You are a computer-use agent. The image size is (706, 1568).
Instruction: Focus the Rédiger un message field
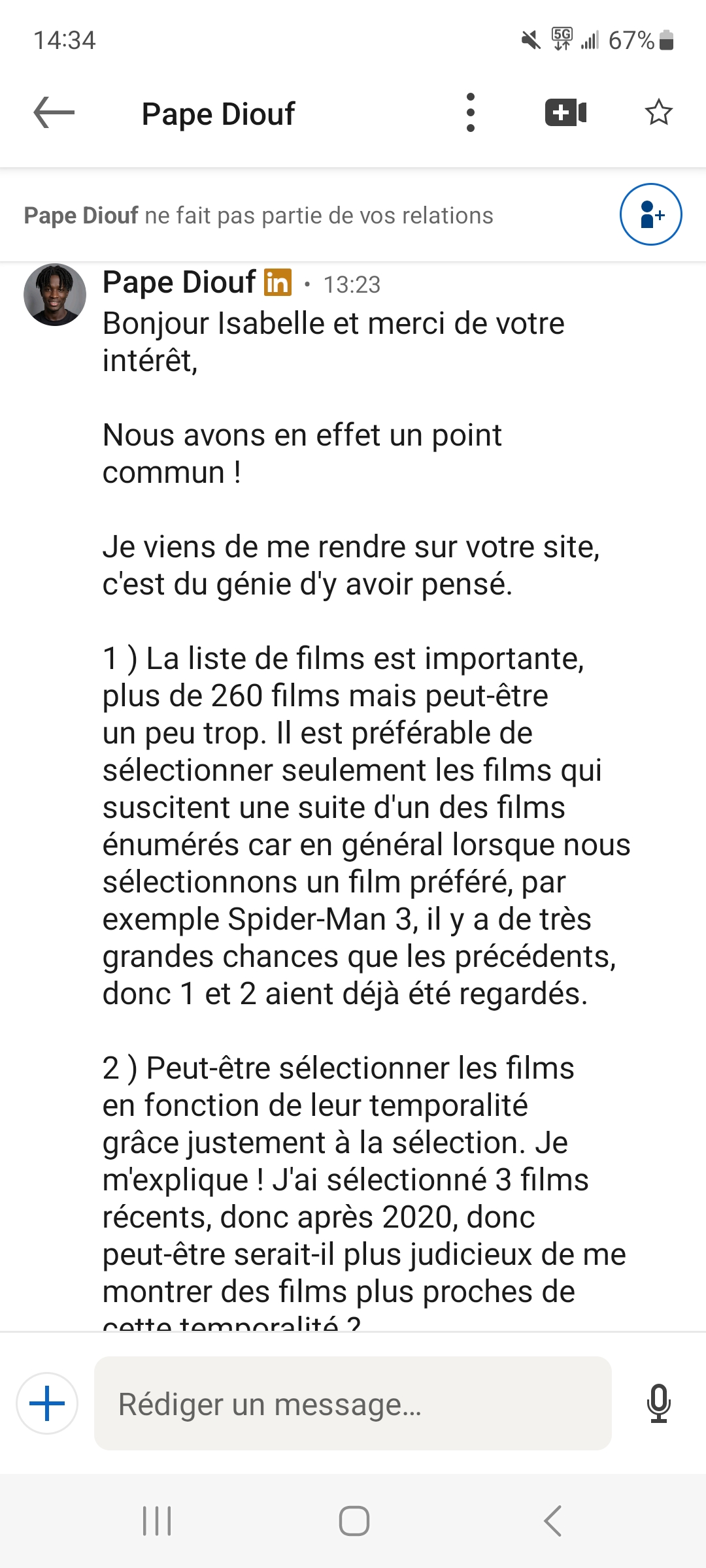(353, 1403)
